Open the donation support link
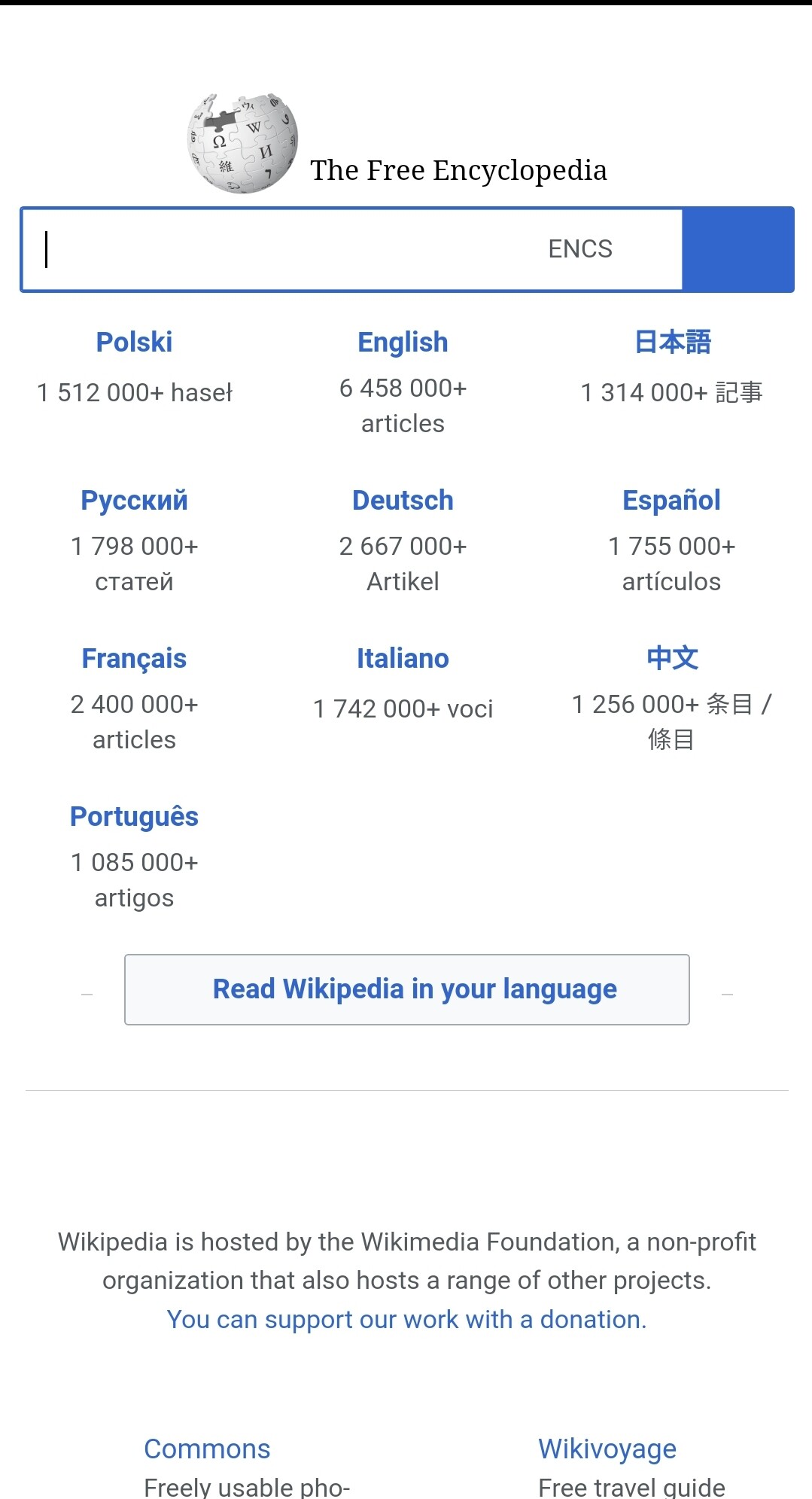The image size is (812, 1499). (406, 1320)
